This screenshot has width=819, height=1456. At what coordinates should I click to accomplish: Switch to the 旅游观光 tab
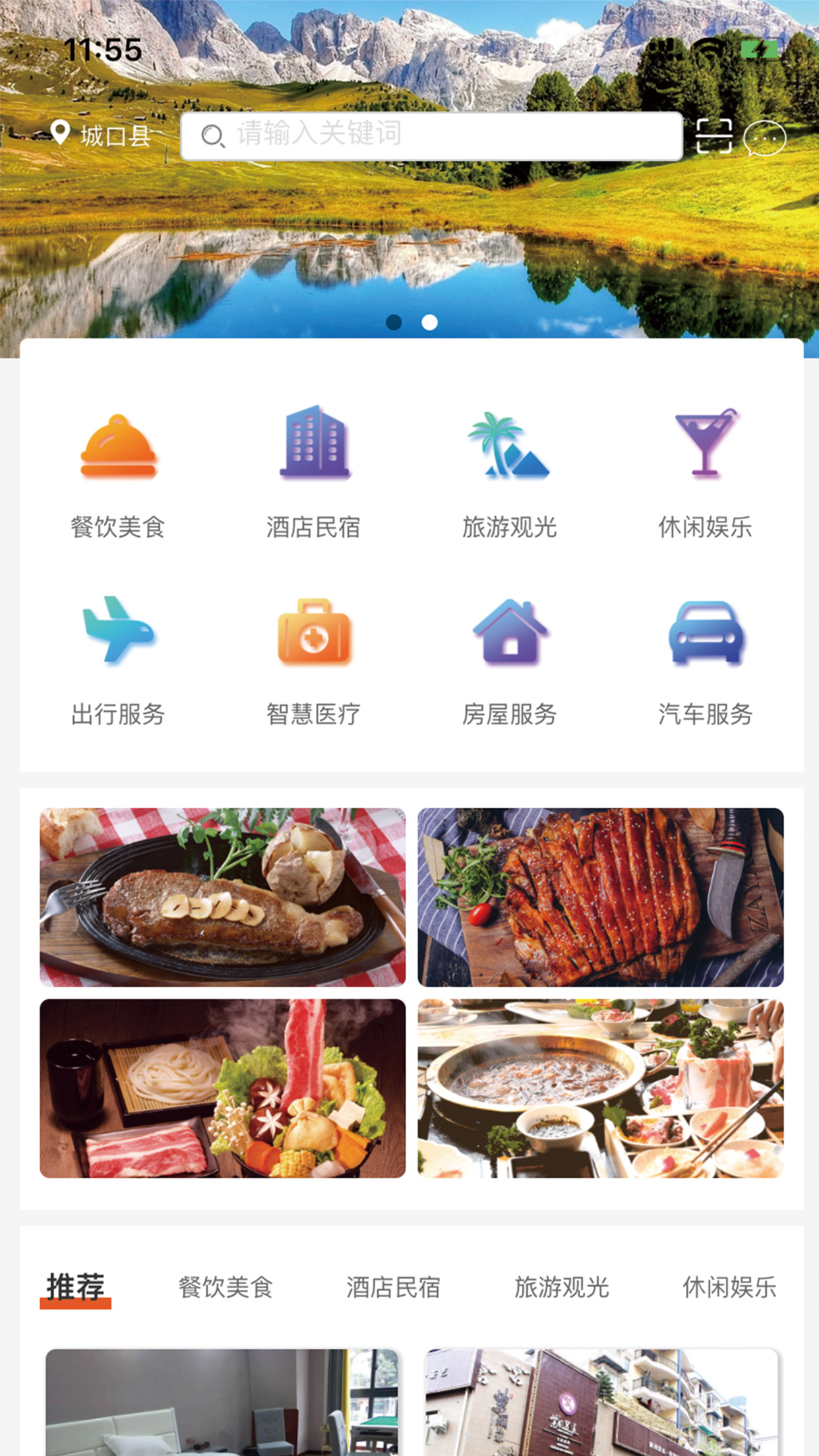[561, 1287]
